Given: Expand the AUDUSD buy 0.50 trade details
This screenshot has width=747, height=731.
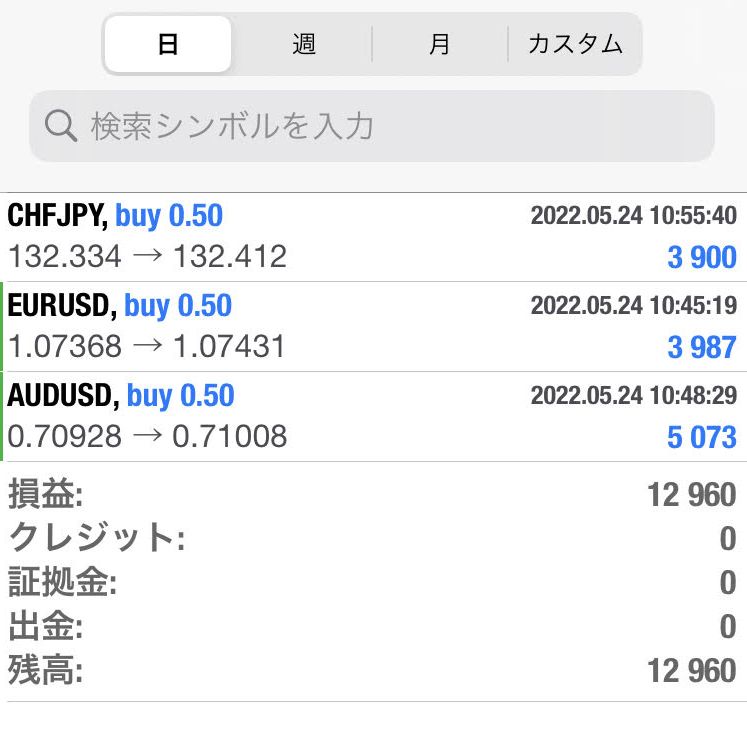Looking at the screenshot, I should pos(372,417).
